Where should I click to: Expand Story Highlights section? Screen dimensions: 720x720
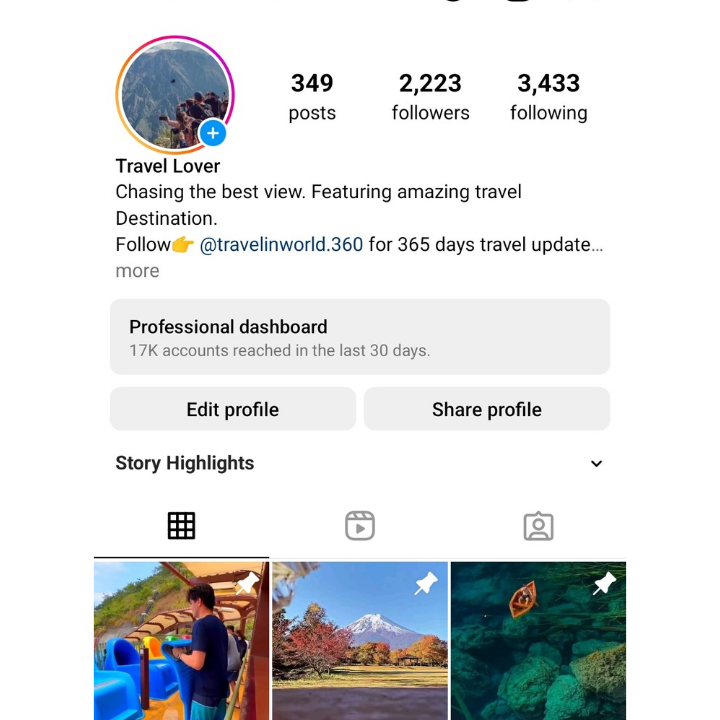point(596,463)
